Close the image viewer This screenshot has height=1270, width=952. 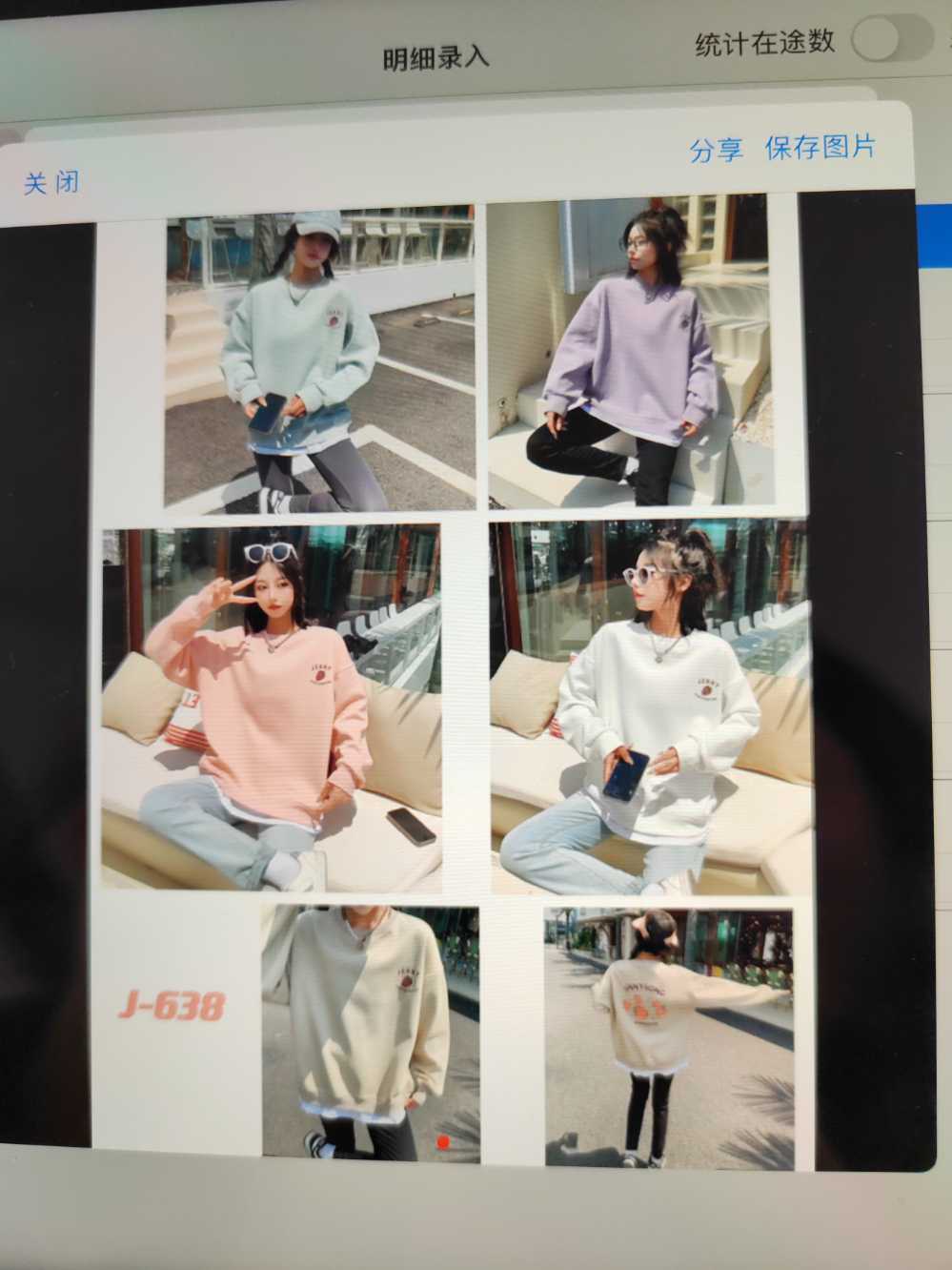(x=51, y=182)
